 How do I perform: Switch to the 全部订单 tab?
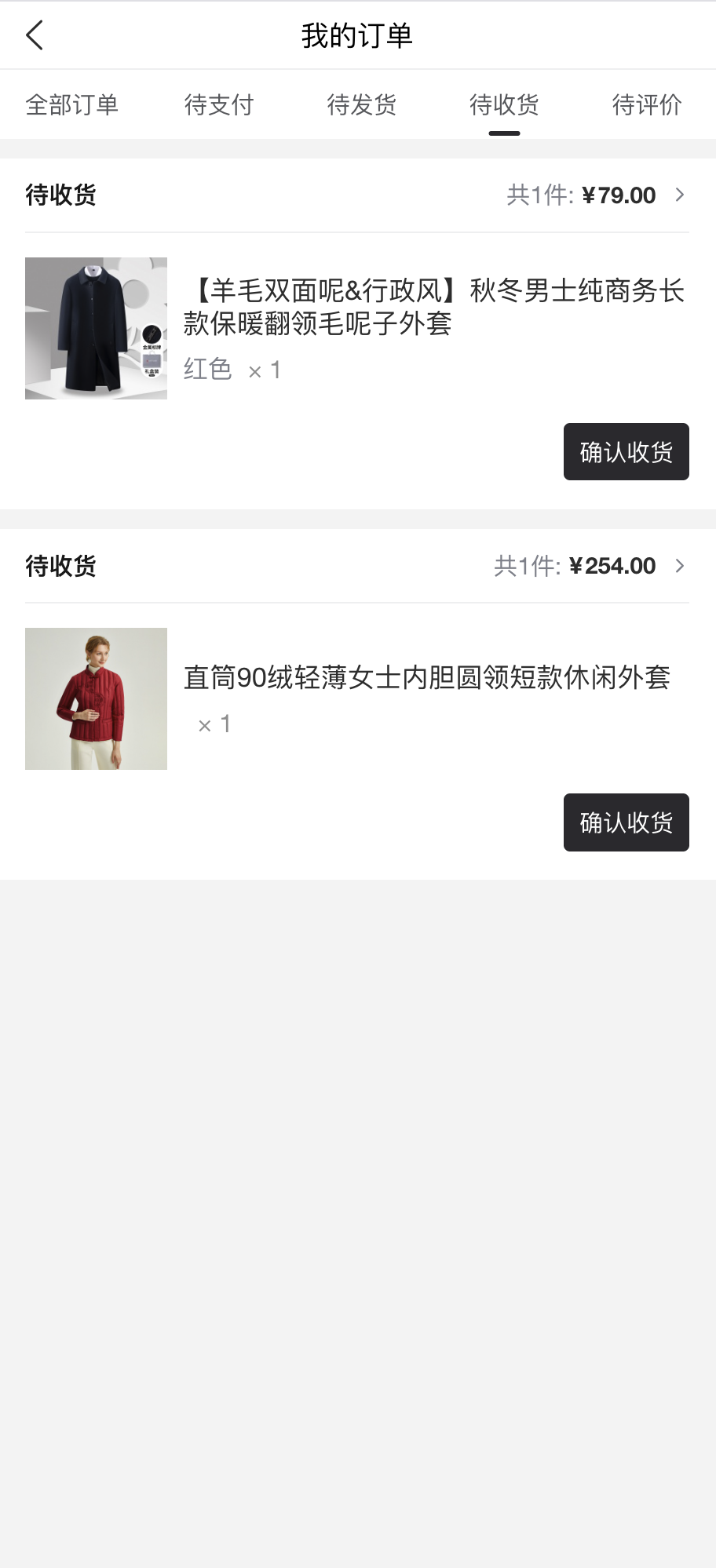click(71, 104)
